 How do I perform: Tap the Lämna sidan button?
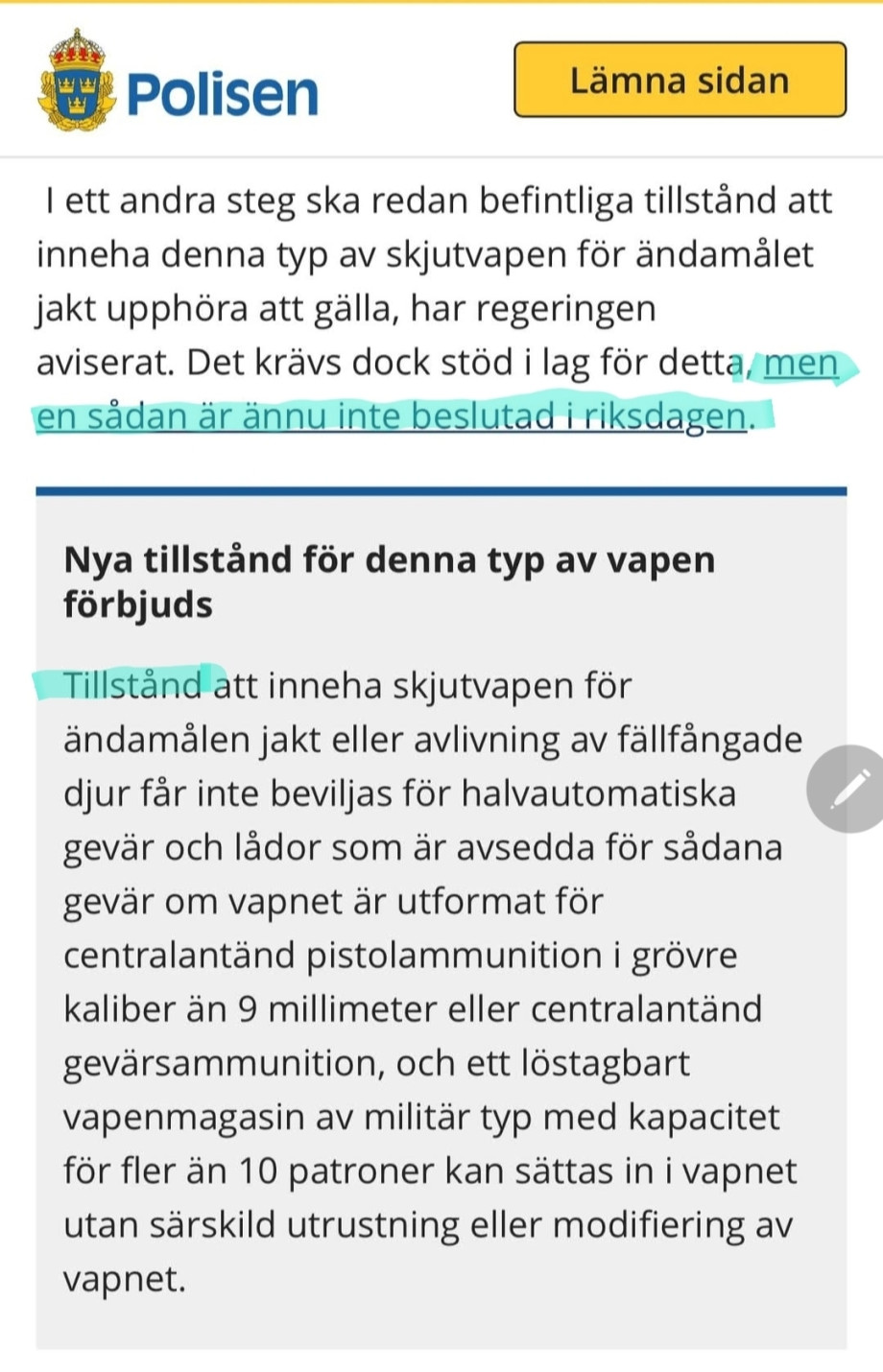[x=680, y=80]
